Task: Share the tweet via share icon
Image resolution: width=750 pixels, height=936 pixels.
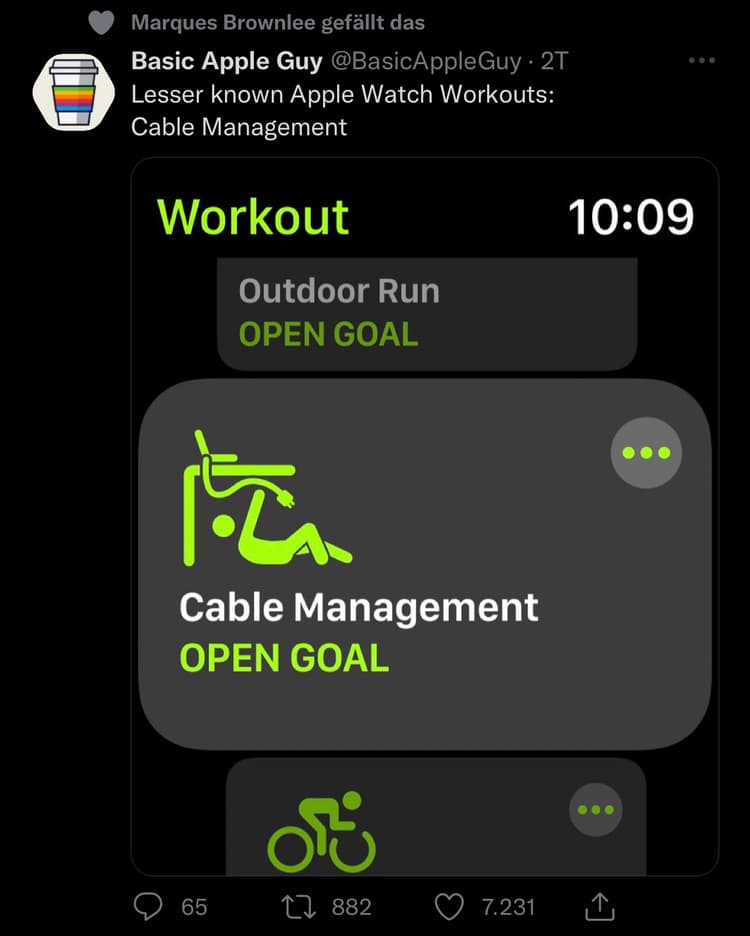Action: pos(597,906)
